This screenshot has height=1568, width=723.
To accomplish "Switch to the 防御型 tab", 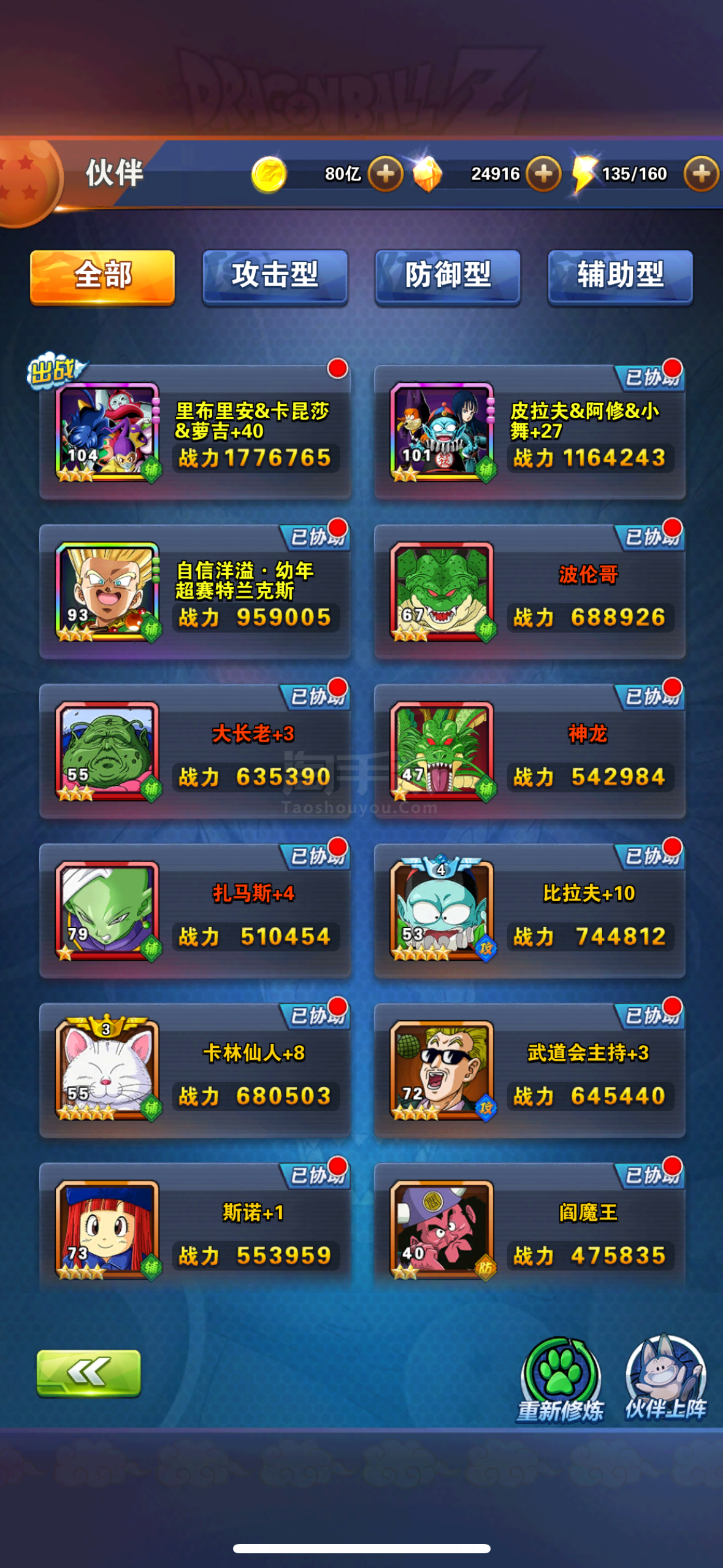I will [x=448, y=277].
